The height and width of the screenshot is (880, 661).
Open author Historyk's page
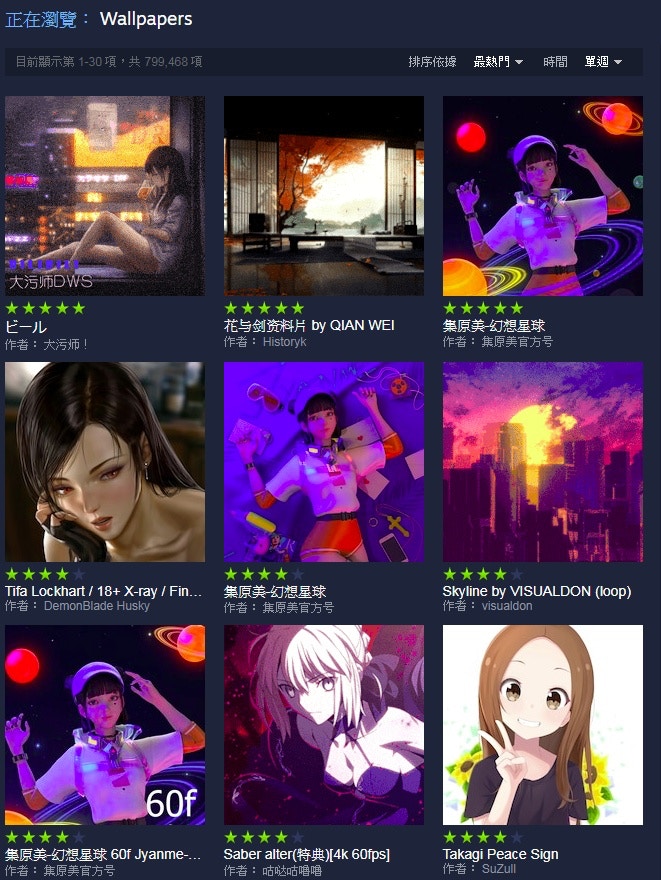pyautogui.click(x=284, y=342)
